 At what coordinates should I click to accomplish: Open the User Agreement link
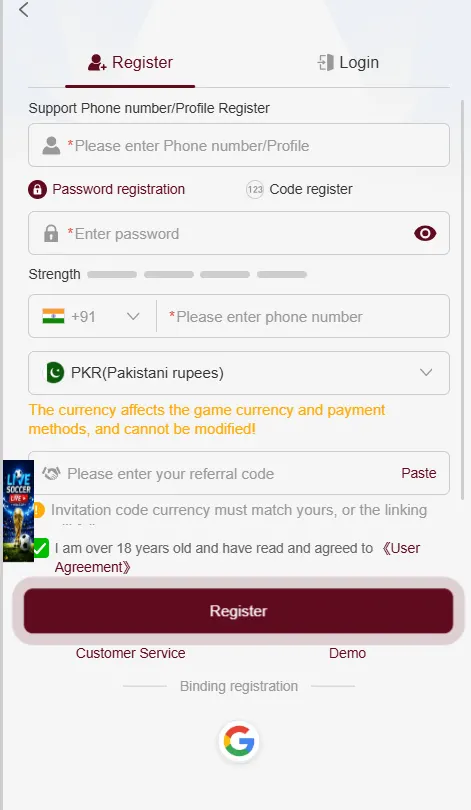238,557
